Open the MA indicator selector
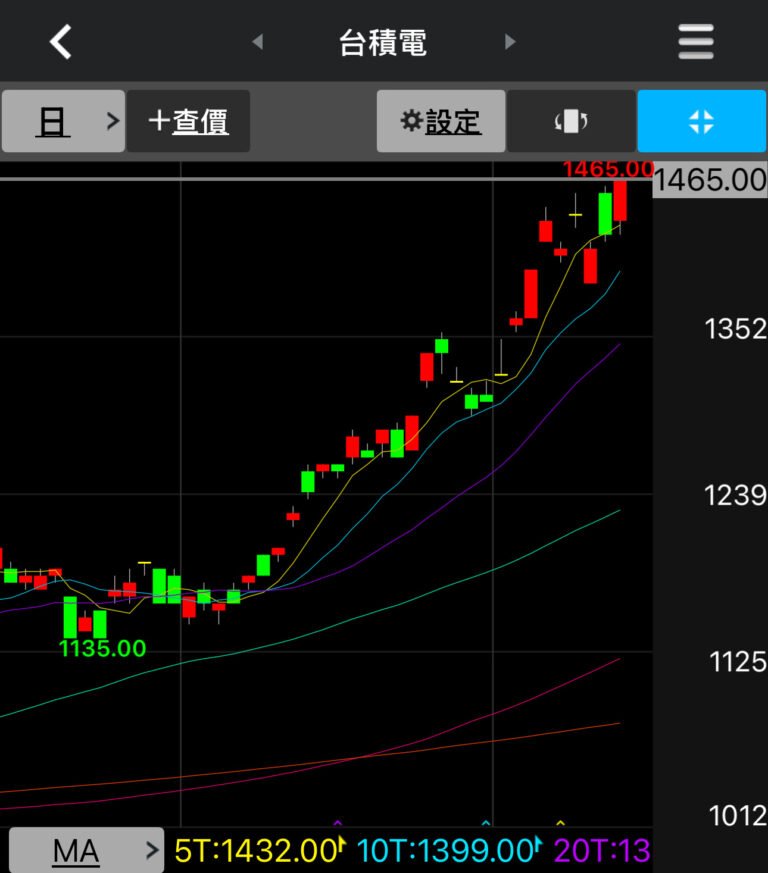768x873 pixels. 85,851
